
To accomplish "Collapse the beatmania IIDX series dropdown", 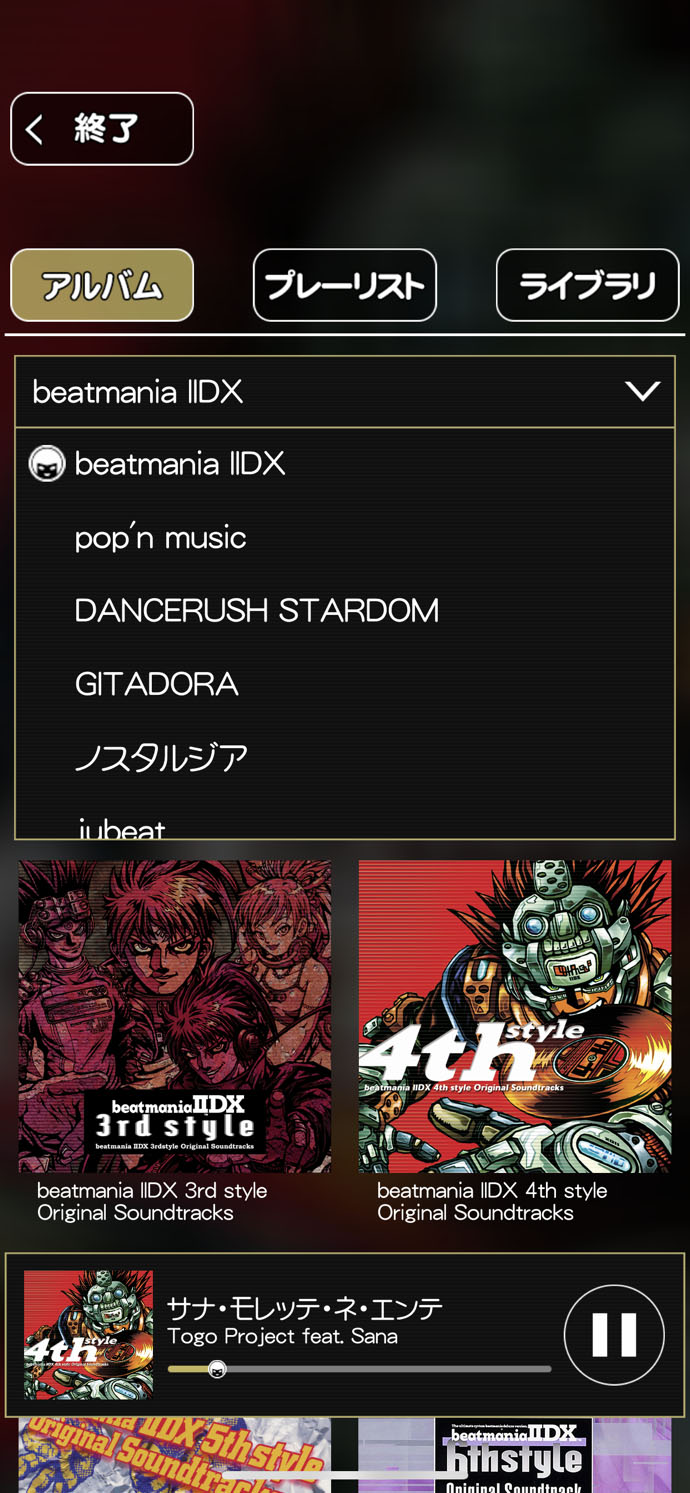I will [345, 392].
